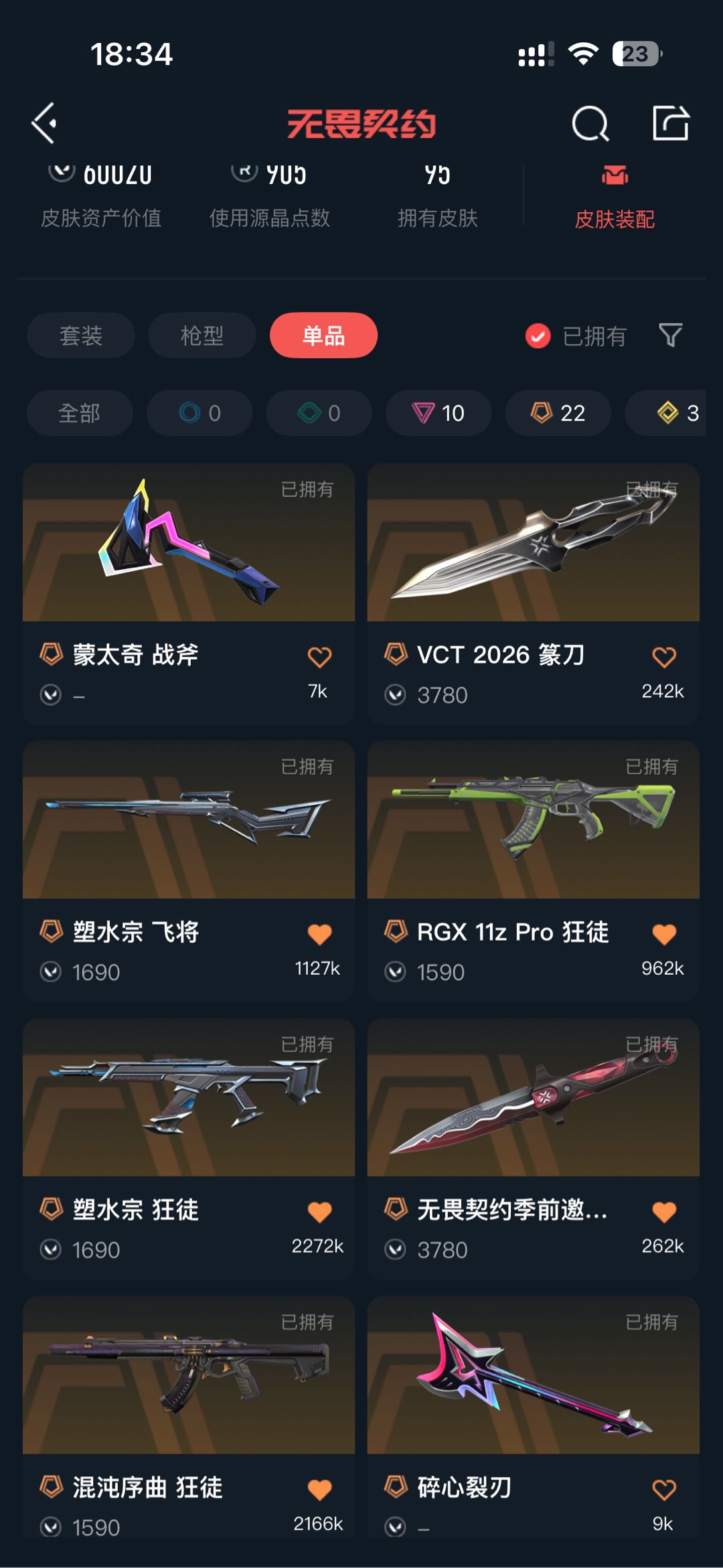
Task: Open the 塑水宗 狂徒 skin card
Action: click(x=189, y=1149)
